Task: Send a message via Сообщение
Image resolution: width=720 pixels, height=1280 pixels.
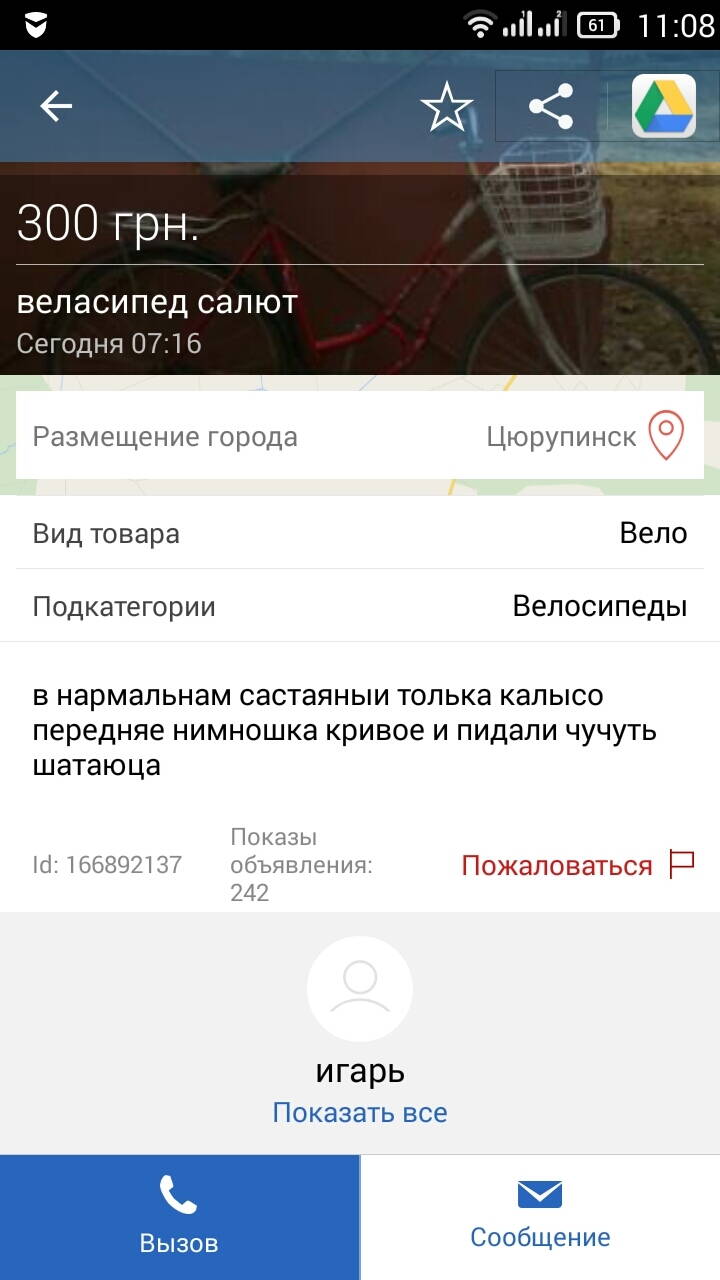Action: [x=540, y=1217]
